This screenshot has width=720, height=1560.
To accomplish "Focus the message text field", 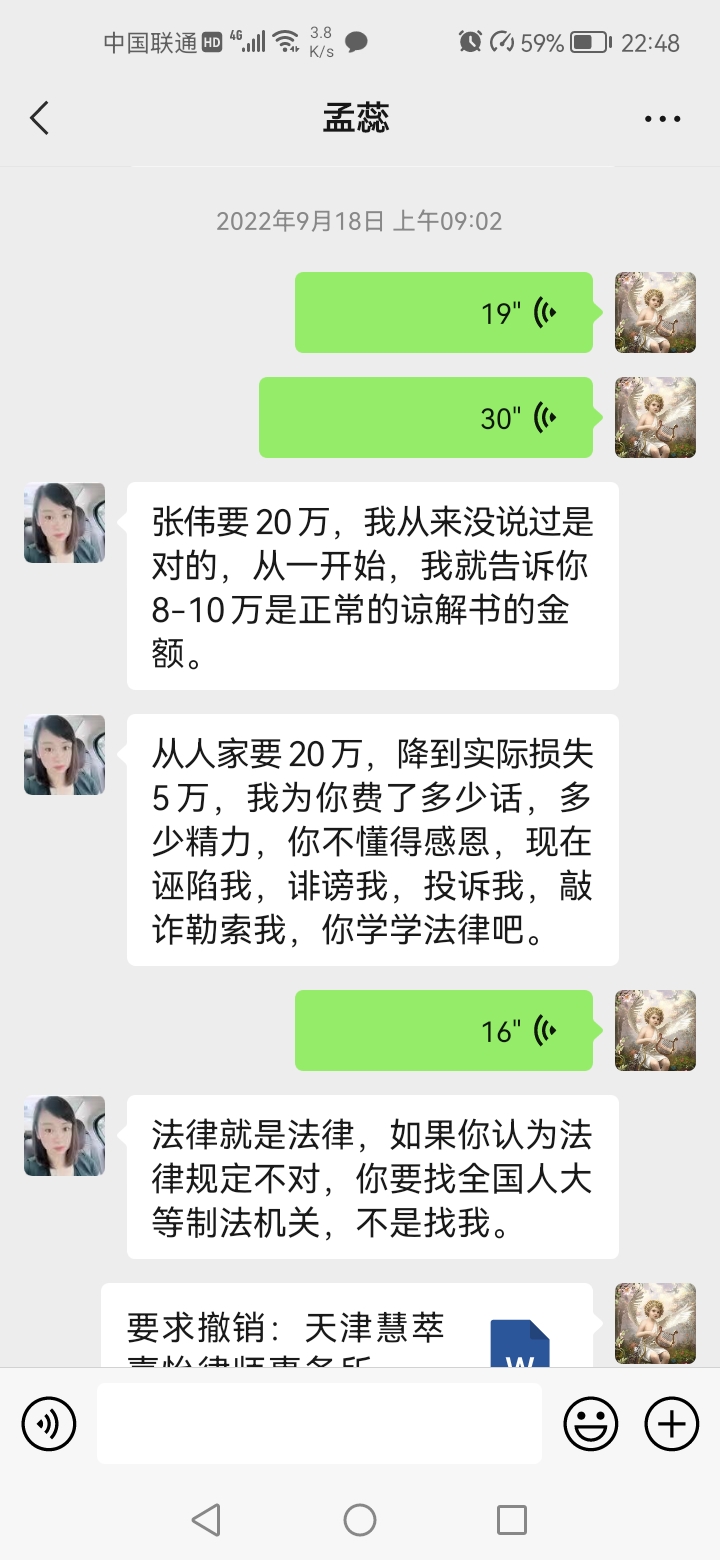I will (319, 1422).
